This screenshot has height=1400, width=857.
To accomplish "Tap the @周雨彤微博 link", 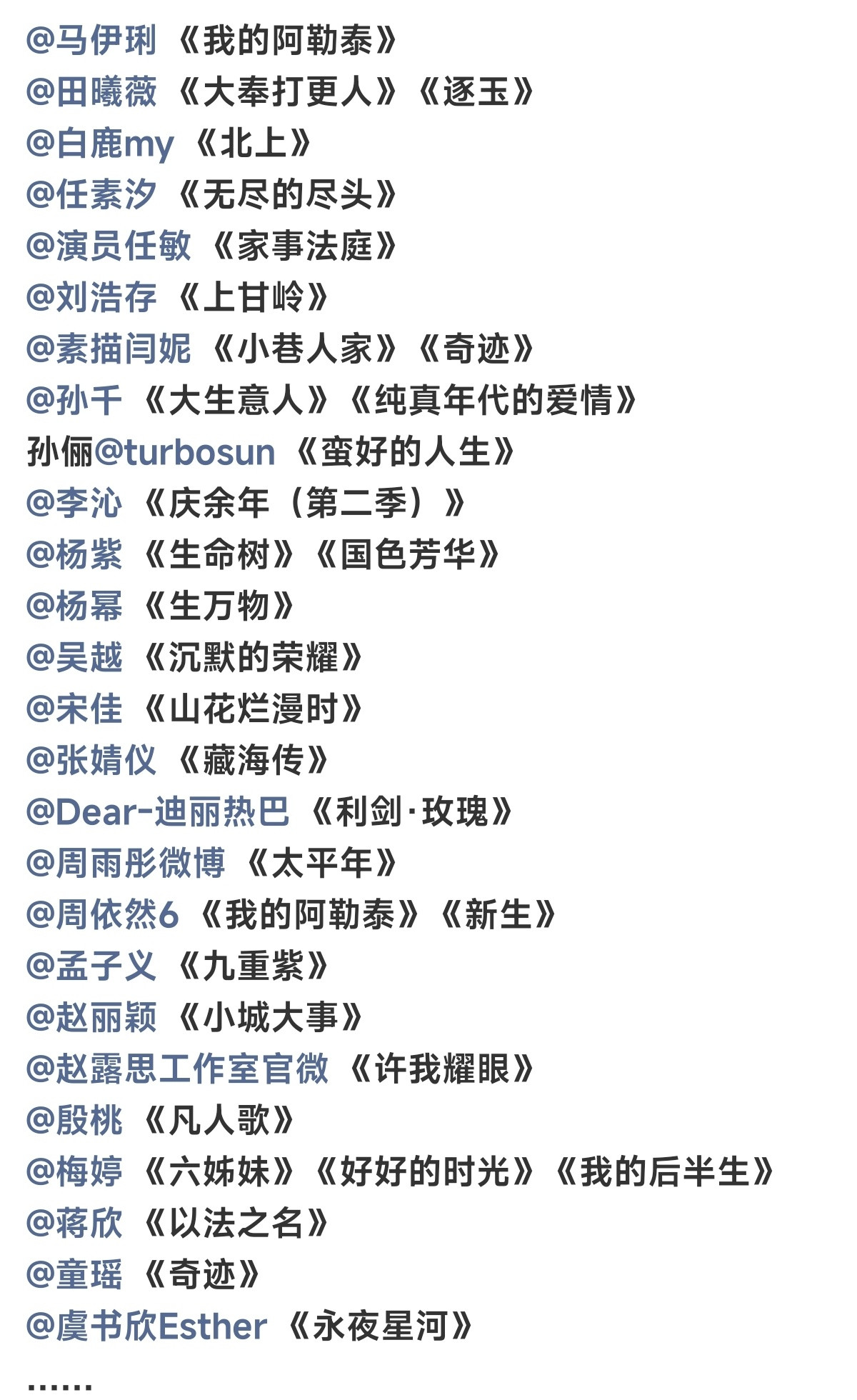I will [126, 864].
